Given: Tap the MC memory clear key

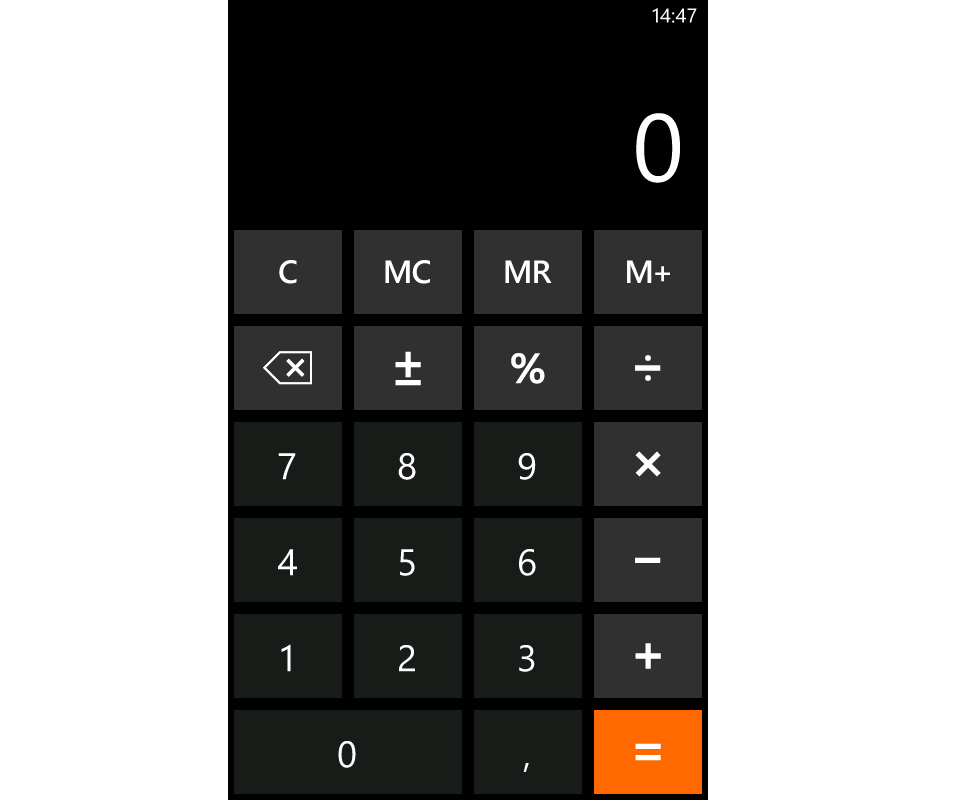Looking at the screenshot, I should (x=408, y=272).
